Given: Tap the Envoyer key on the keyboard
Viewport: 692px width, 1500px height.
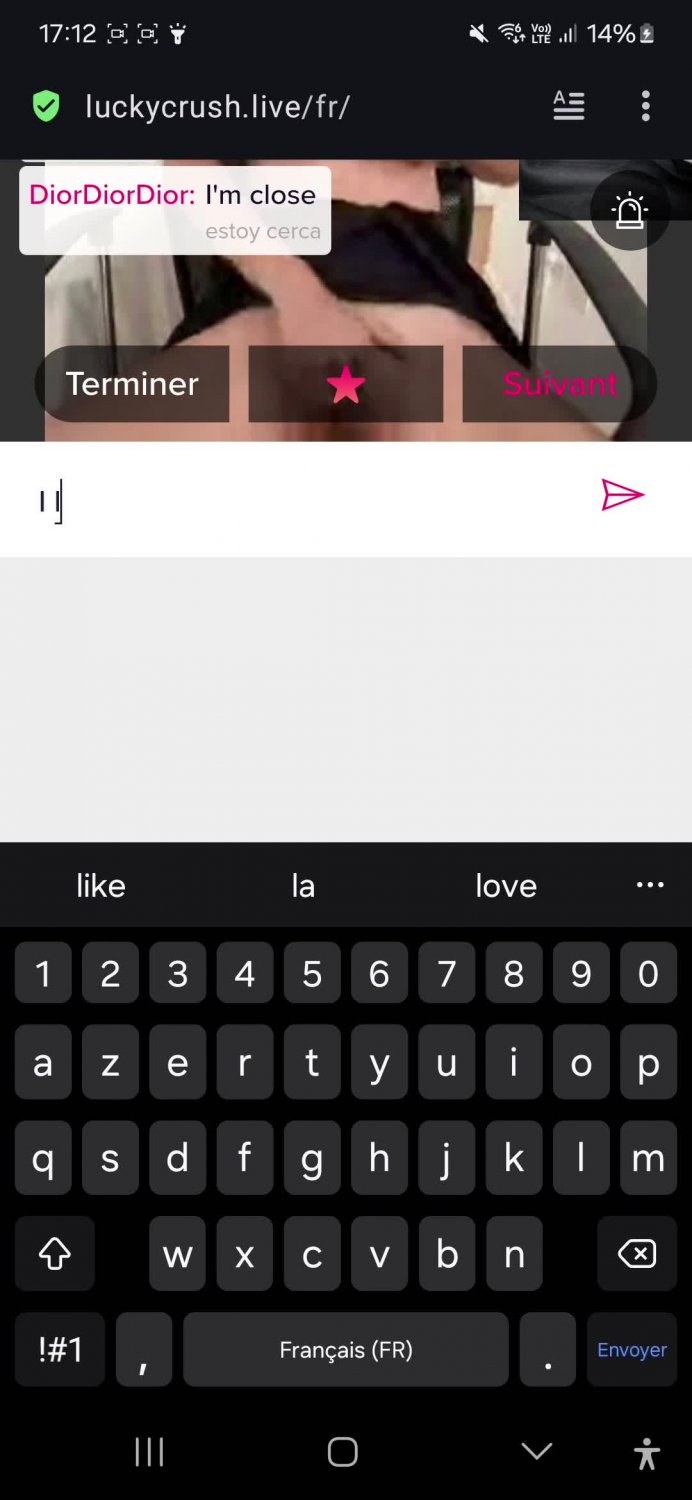Looking at the screenshot, I should point(632,1350).
